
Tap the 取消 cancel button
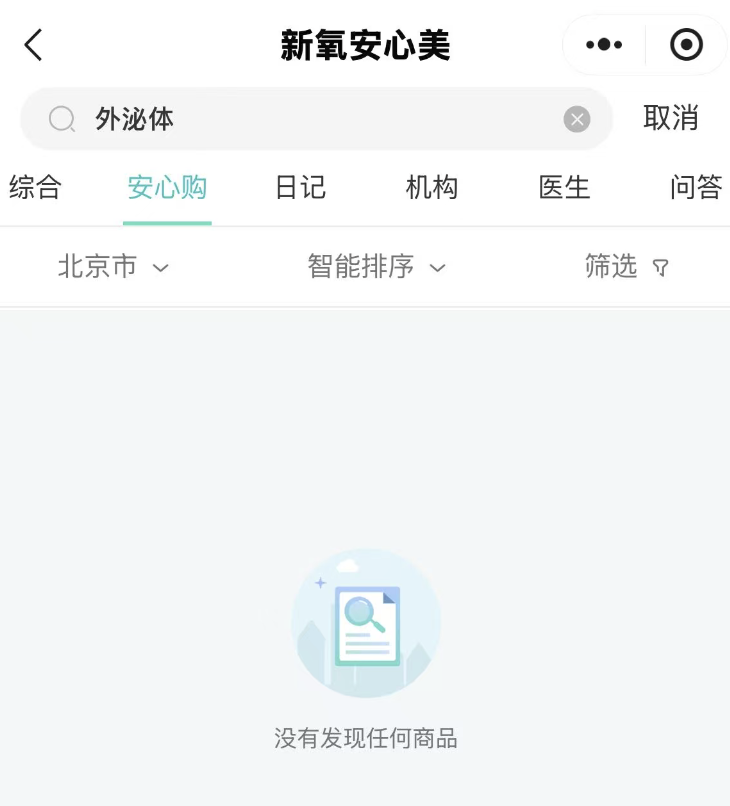point(673,119)
